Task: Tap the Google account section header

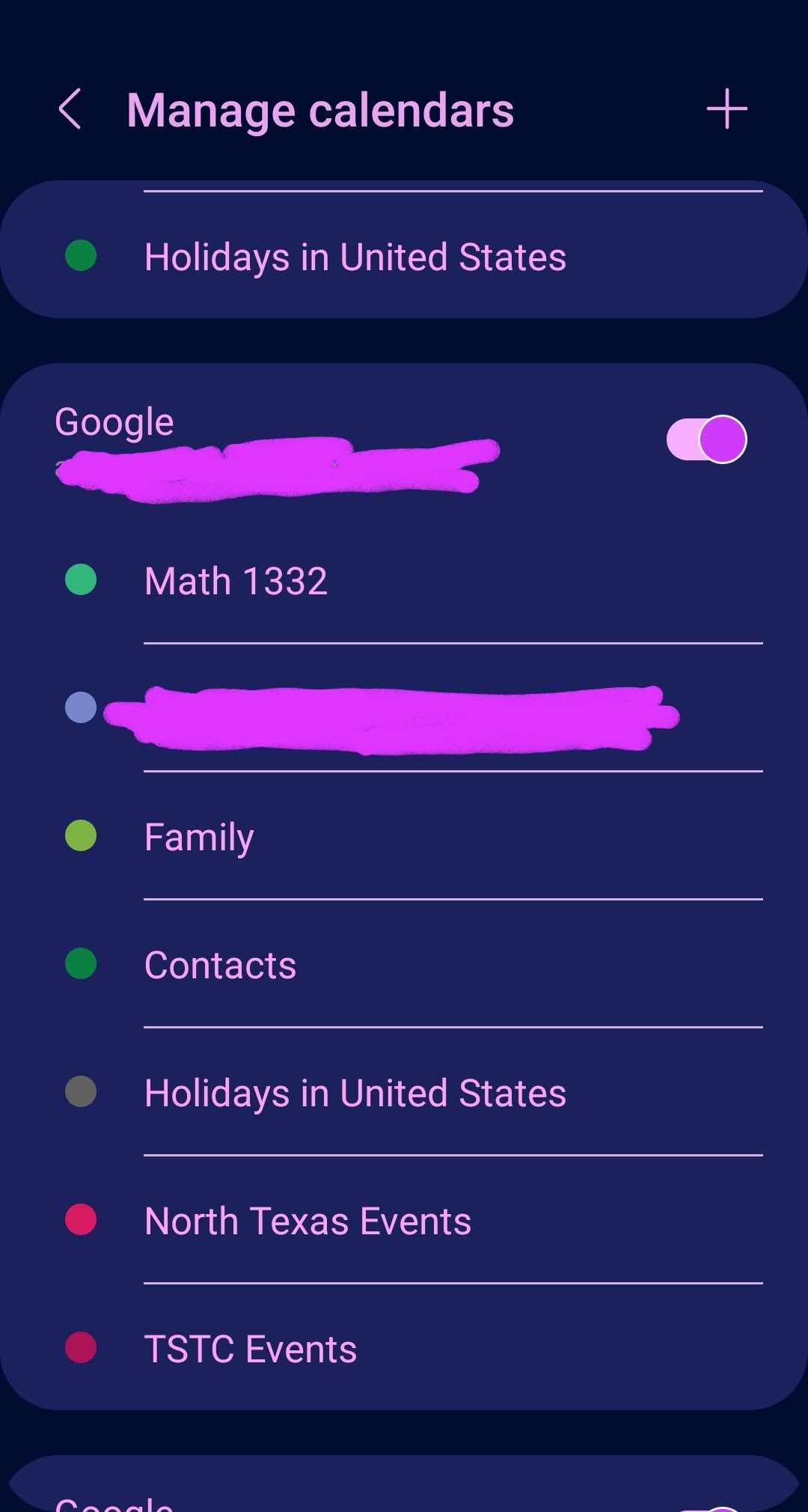Action: (x=114, y=421)
